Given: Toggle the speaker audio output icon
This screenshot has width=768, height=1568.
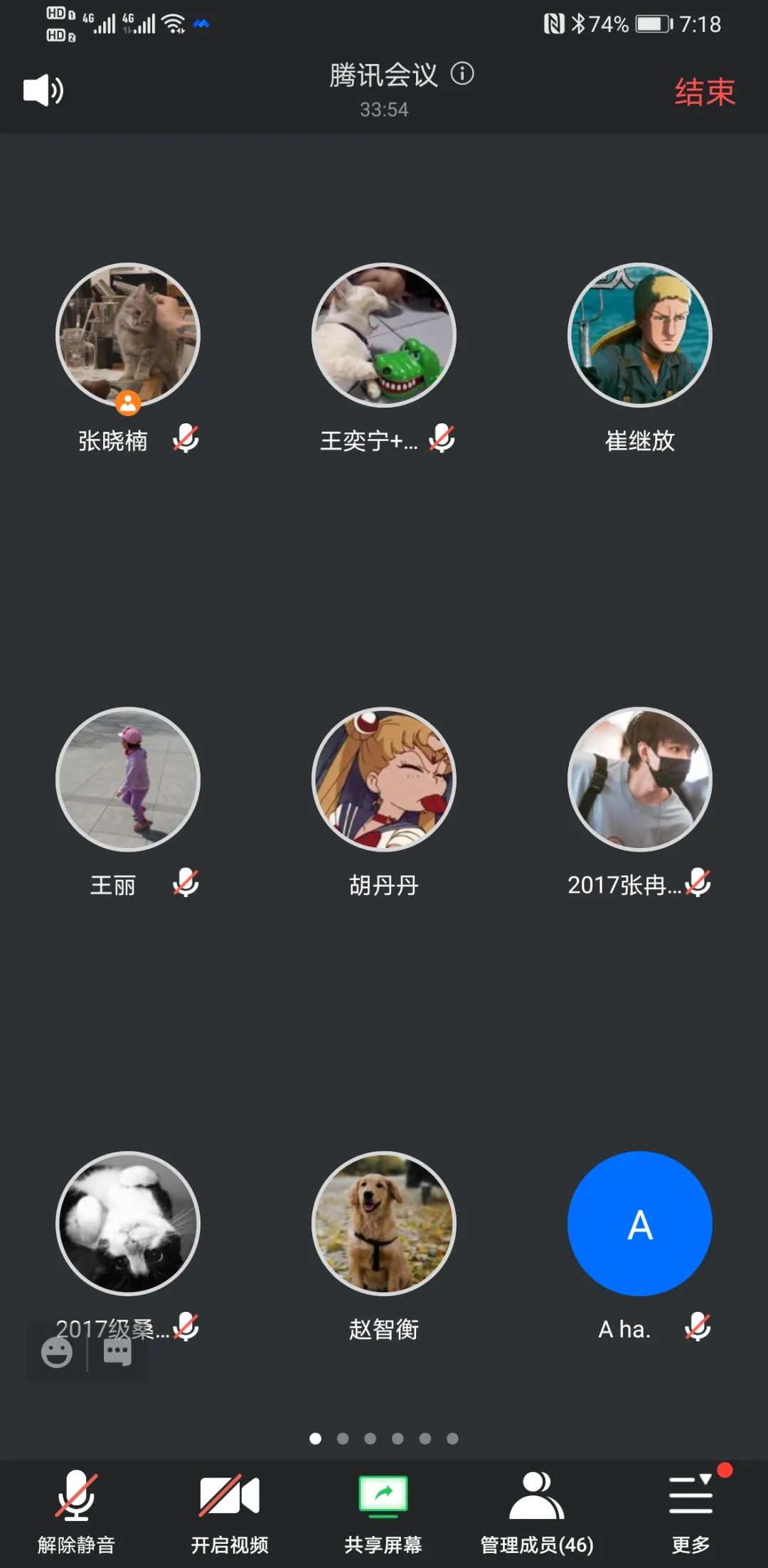Looking at the screenshot, I should [43, 90].
